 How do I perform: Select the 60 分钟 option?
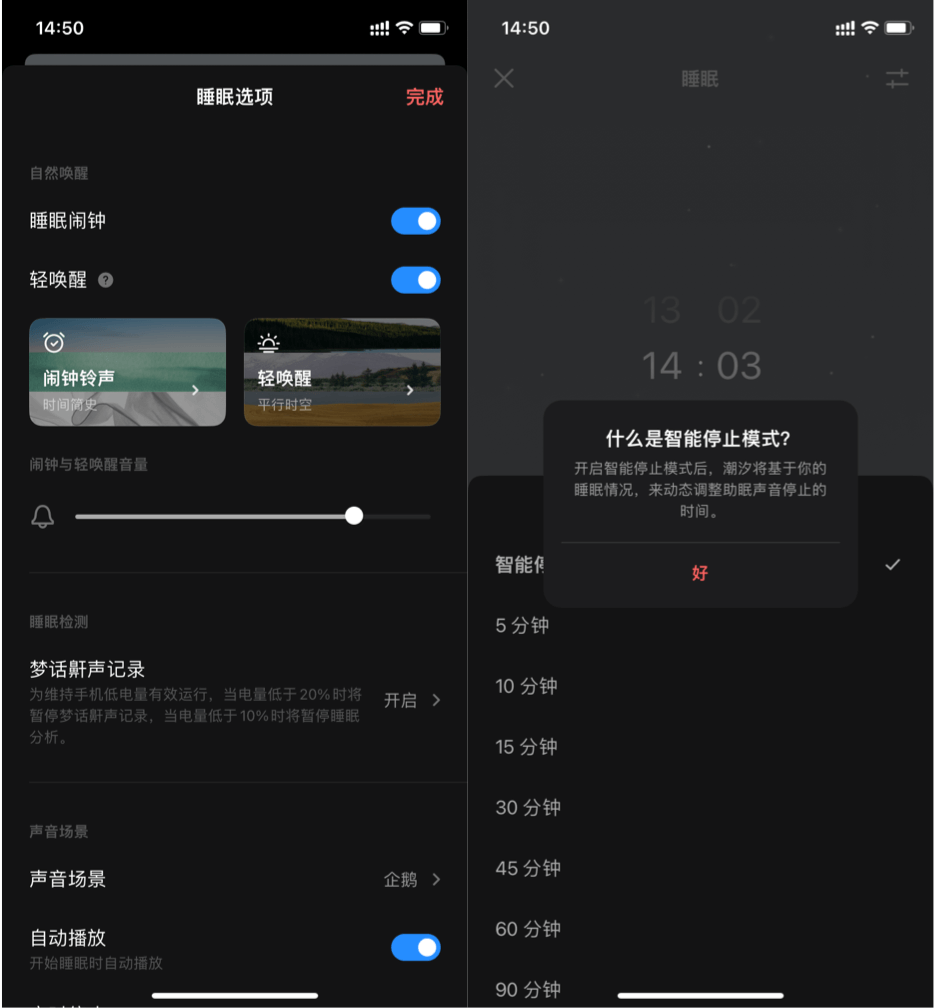[528, 929]
